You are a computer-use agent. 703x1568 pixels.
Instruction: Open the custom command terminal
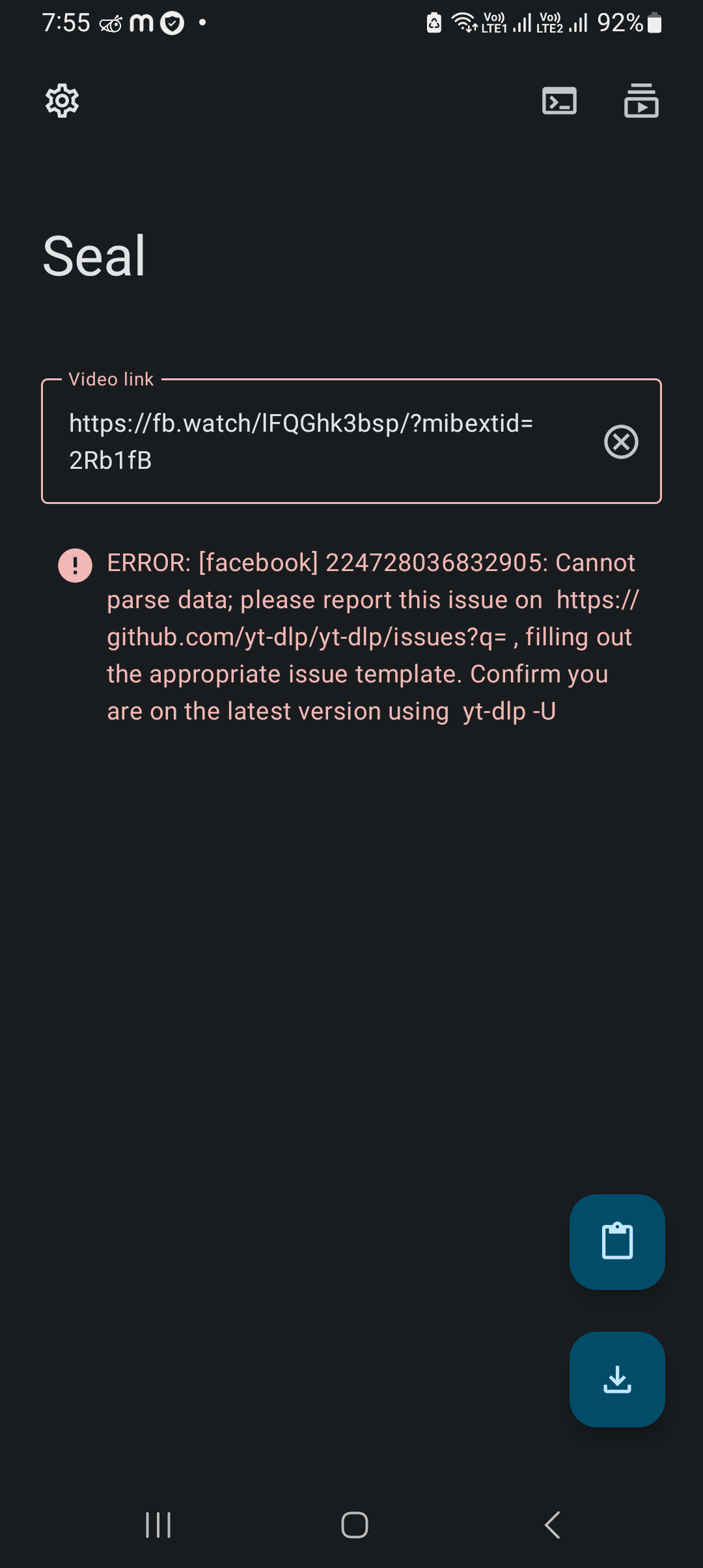point(559,101)
